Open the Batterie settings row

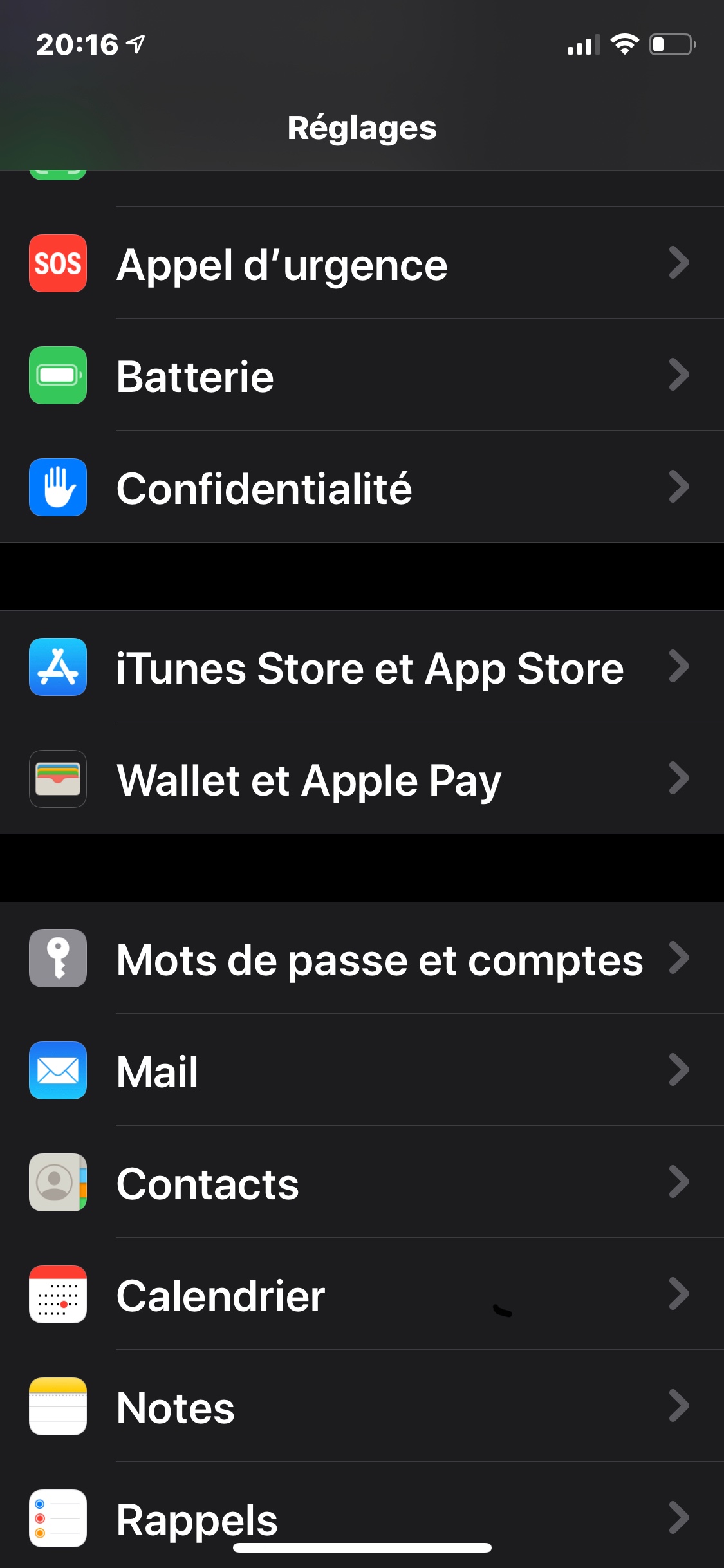click(x=360, y=375)
